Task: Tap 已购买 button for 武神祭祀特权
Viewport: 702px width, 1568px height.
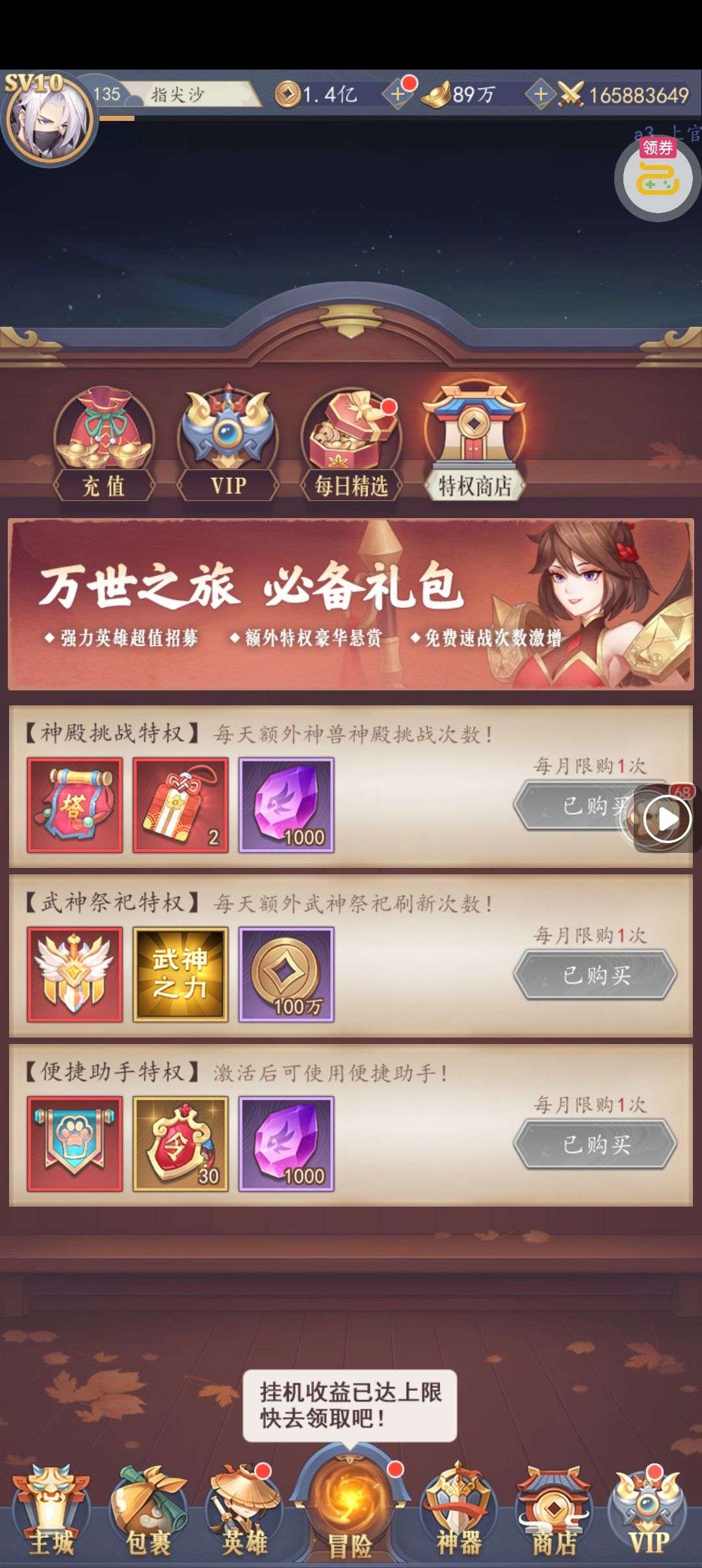Action: coord(595,975)
